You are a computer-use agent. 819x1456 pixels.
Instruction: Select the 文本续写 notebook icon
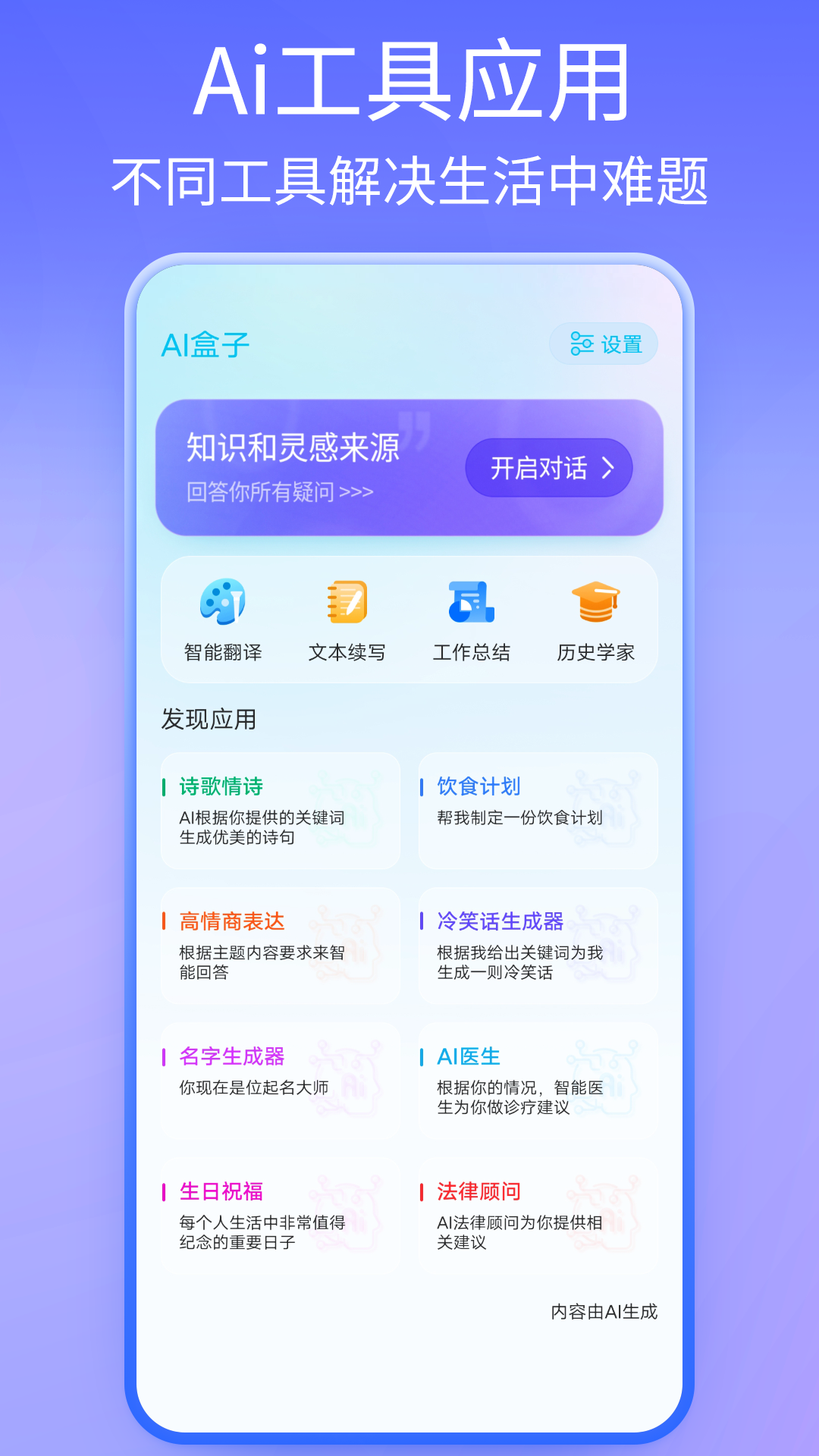click(x=347, y=603)
